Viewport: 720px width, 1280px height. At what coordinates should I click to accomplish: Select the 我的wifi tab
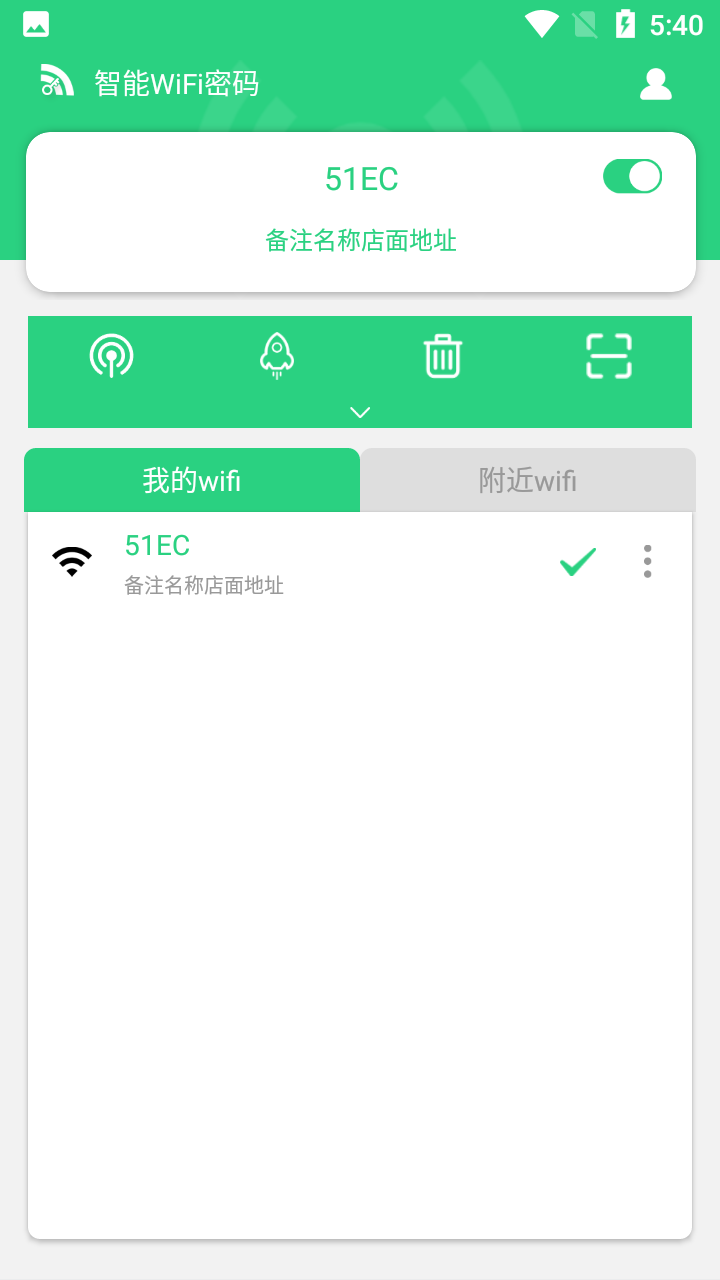192,480
